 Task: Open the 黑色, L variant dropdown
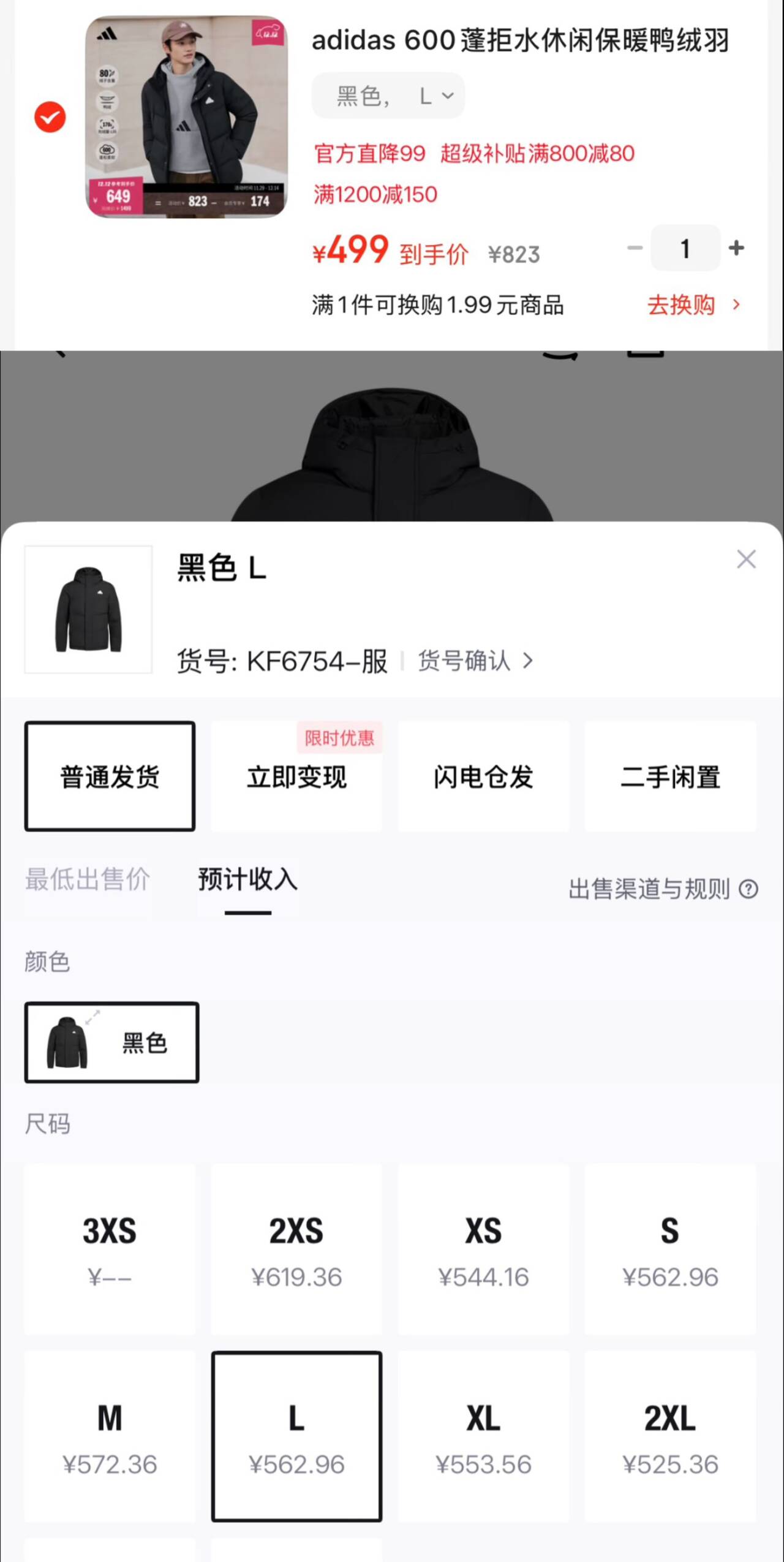pyautogui.click(x=388, y=96)
